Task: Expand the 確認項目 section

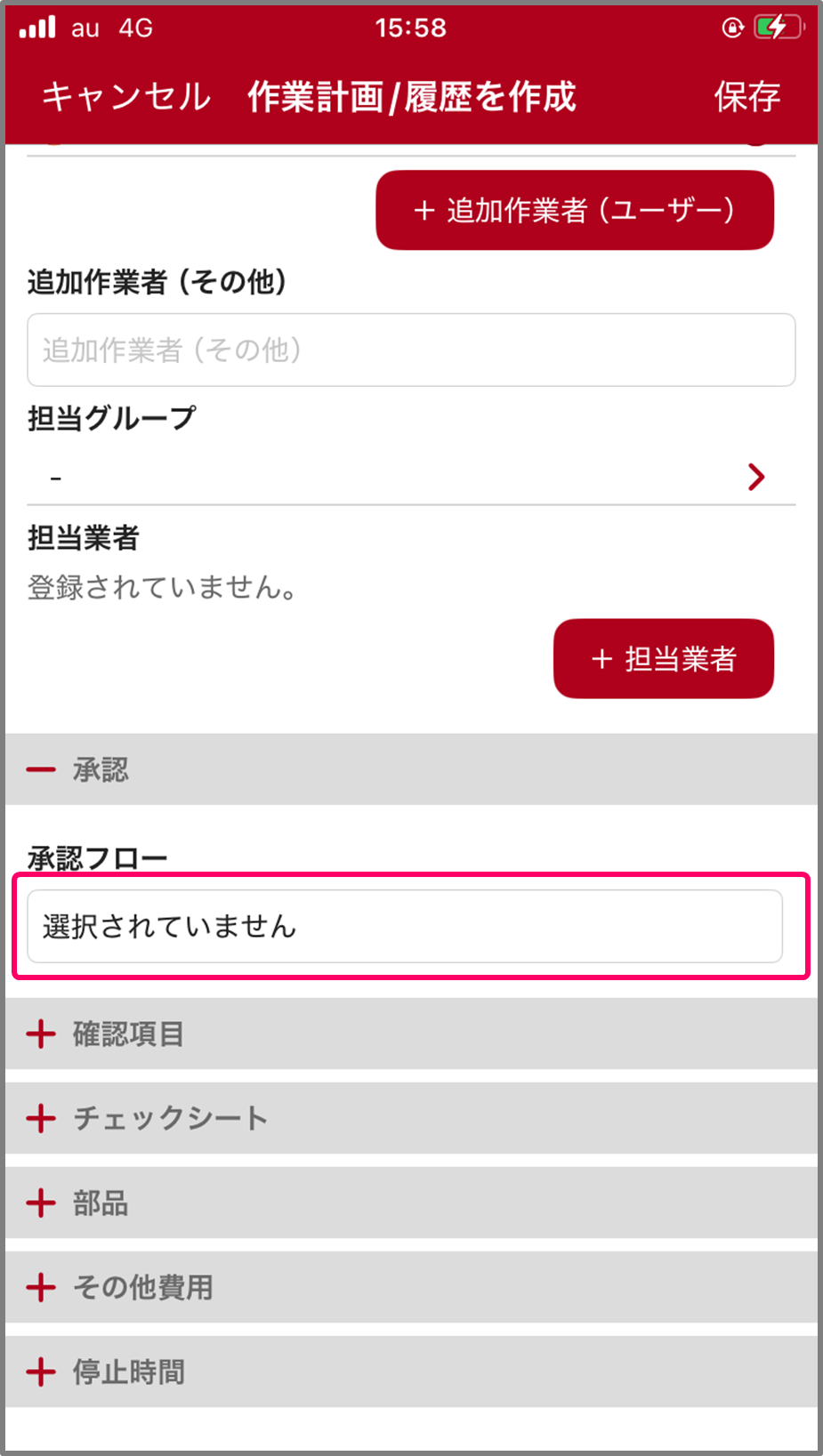Action: [x=410, y=1034]
